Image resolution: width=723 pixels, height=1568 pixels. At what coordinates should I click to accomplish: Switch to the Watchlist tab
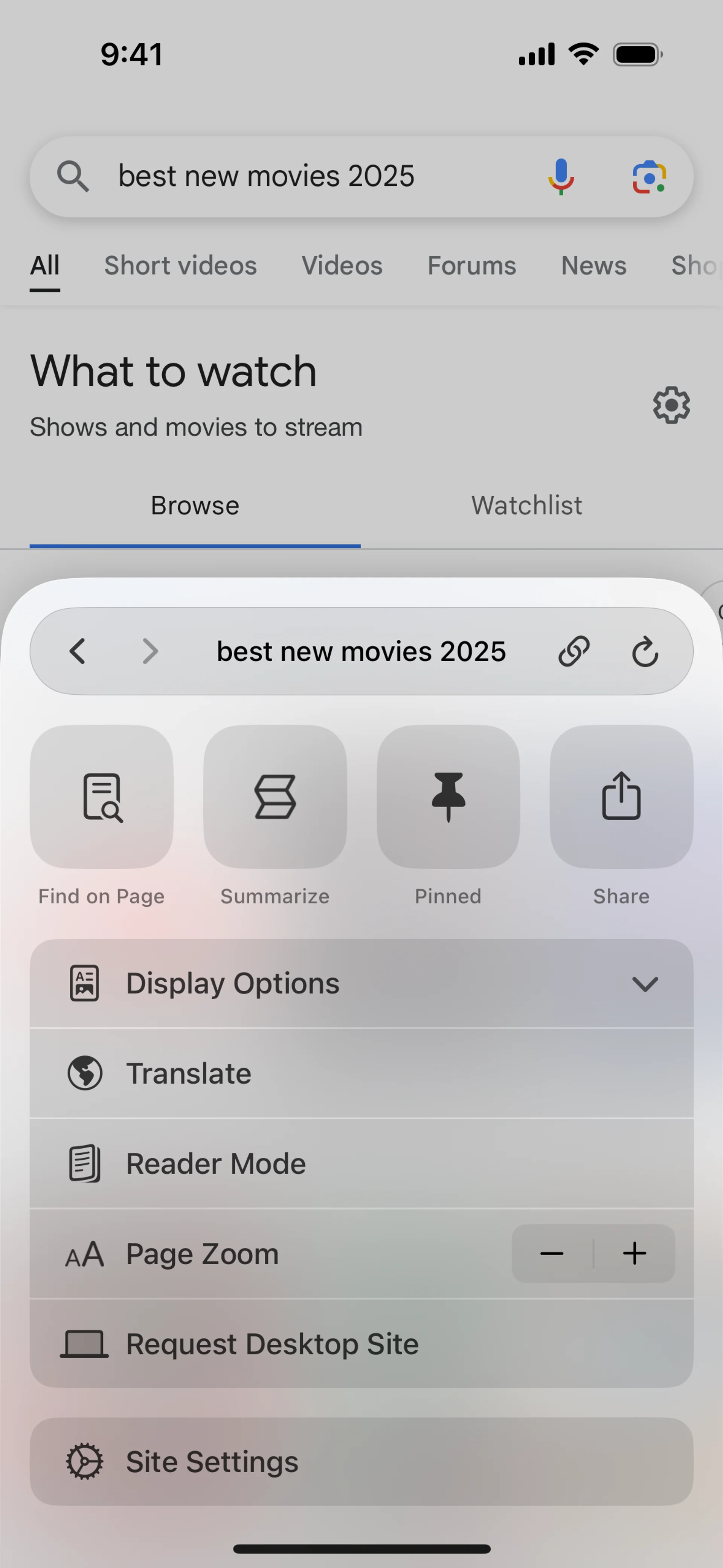[x=526, y=506]
